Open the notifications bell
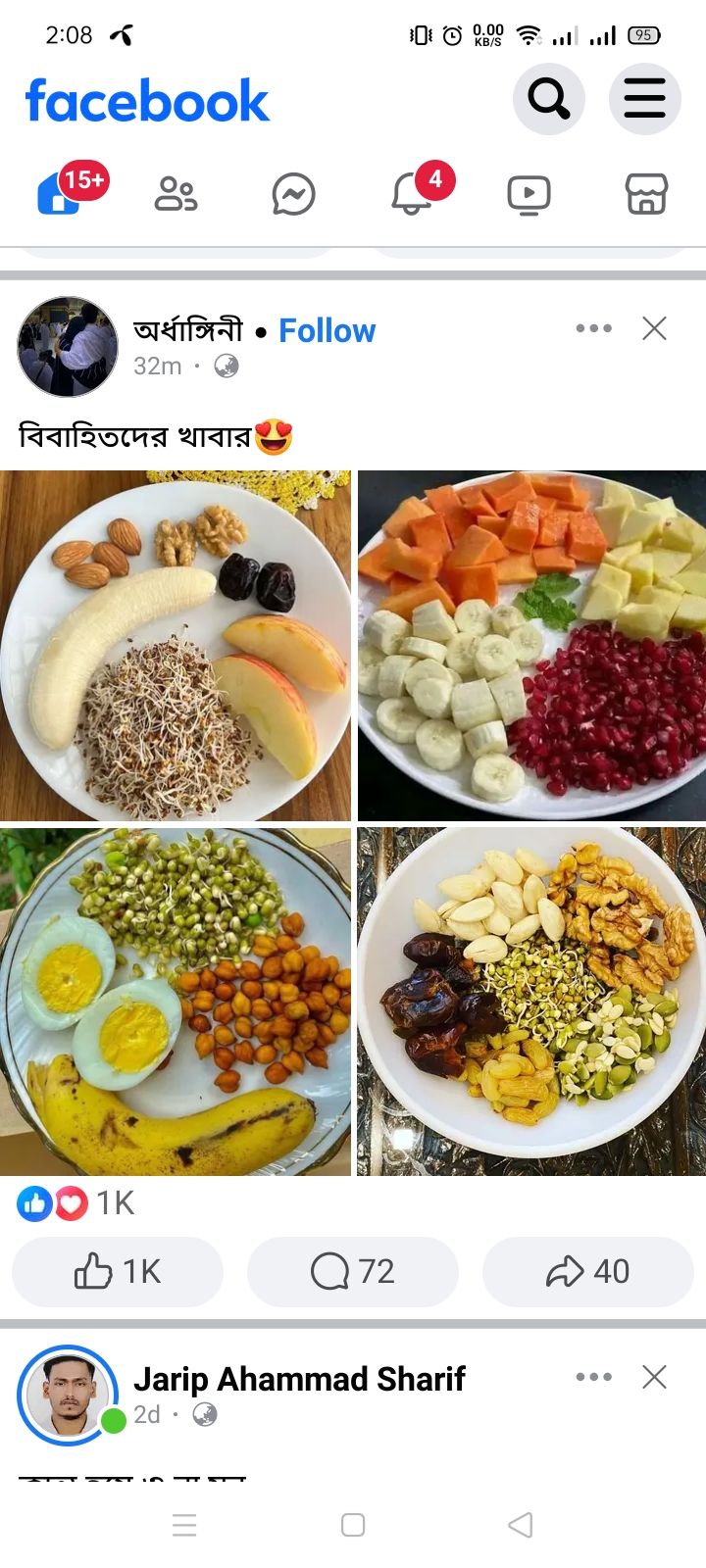Screen dimensions: 706x1568 [412, 194]
